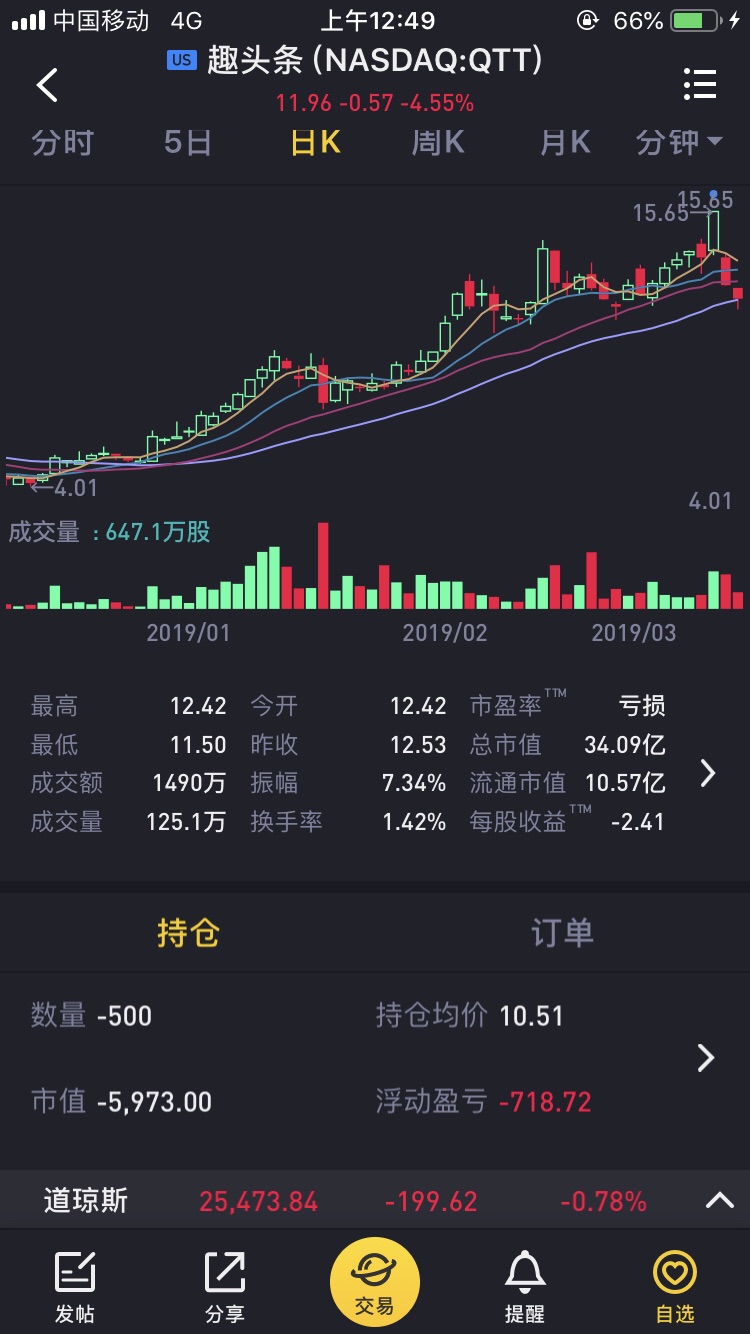Switch to the 周K chart tab
The height and width of the screenshot is (1334, 750).
438,143
